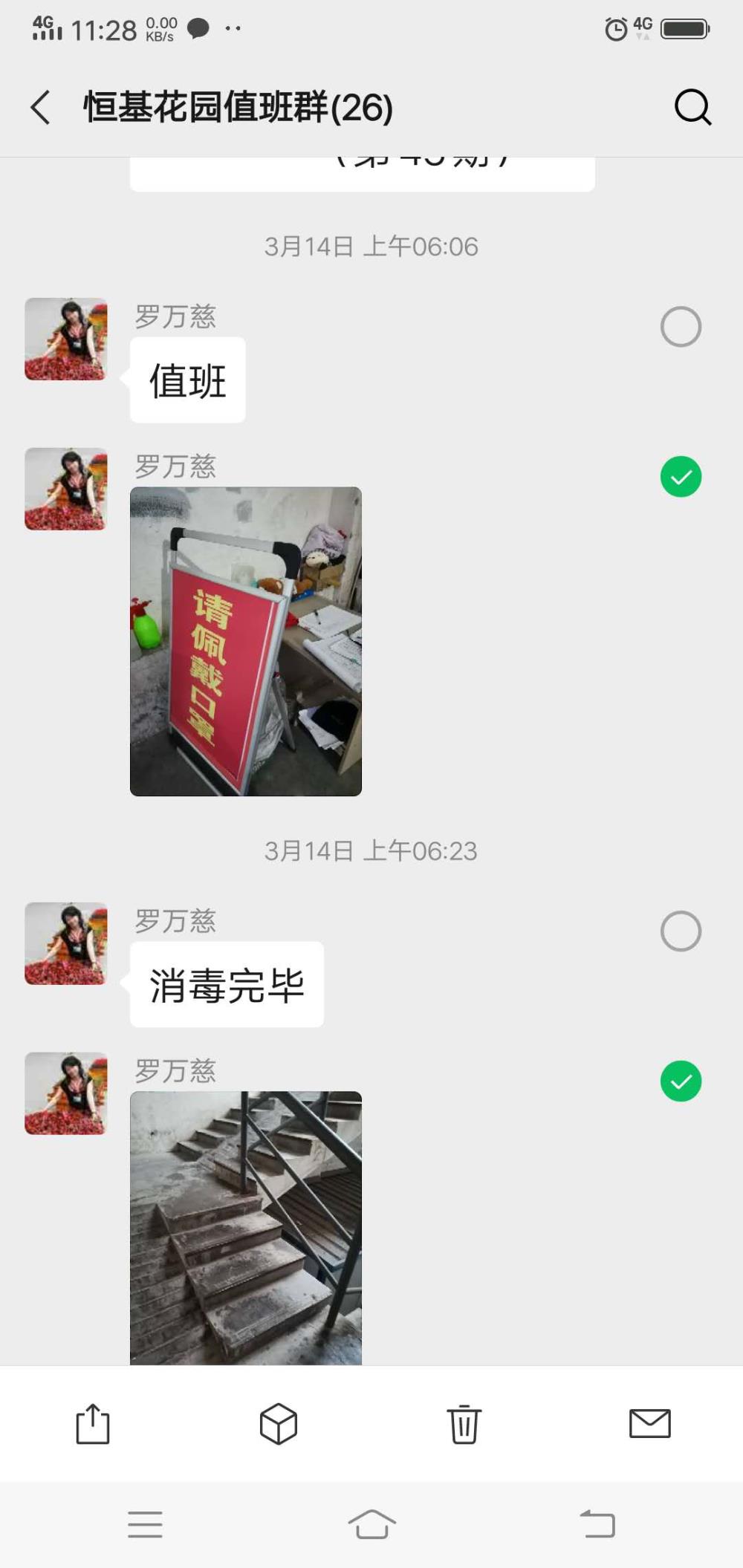Deselect the staircase photo message
The image size is (743, 1568).
click(681, 1081)
